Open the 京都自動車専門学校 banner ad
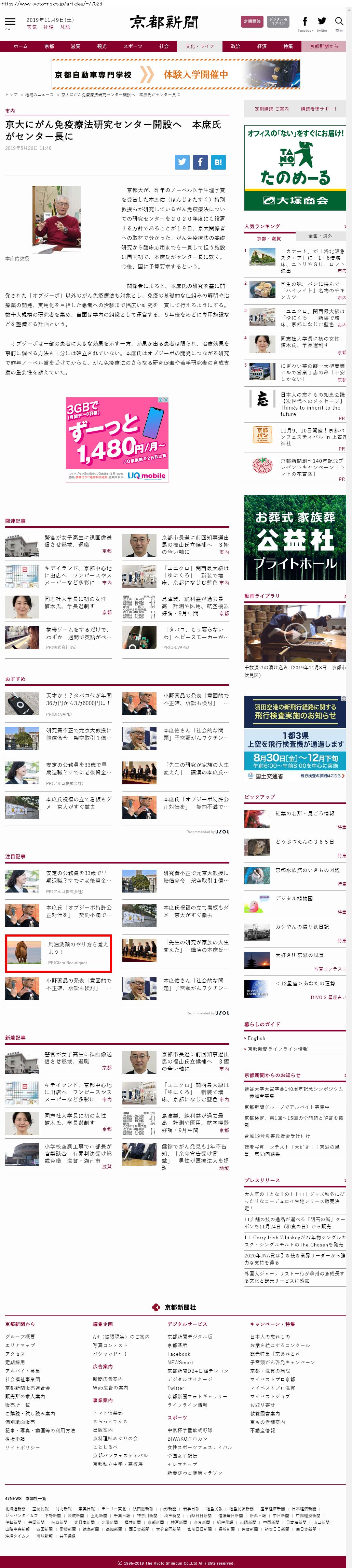 coord(176,74)
